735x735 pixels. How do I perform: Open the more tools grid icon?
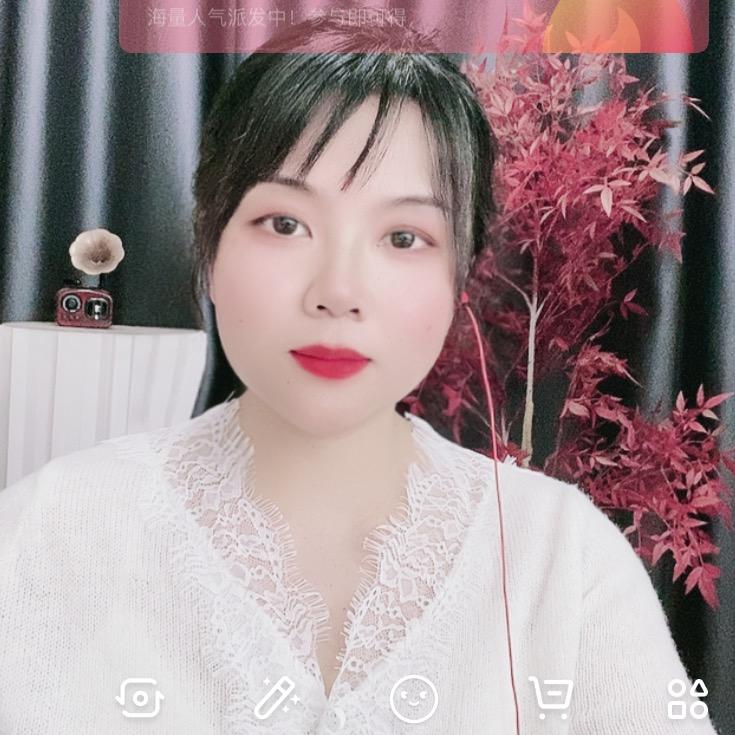coord(688,698)
